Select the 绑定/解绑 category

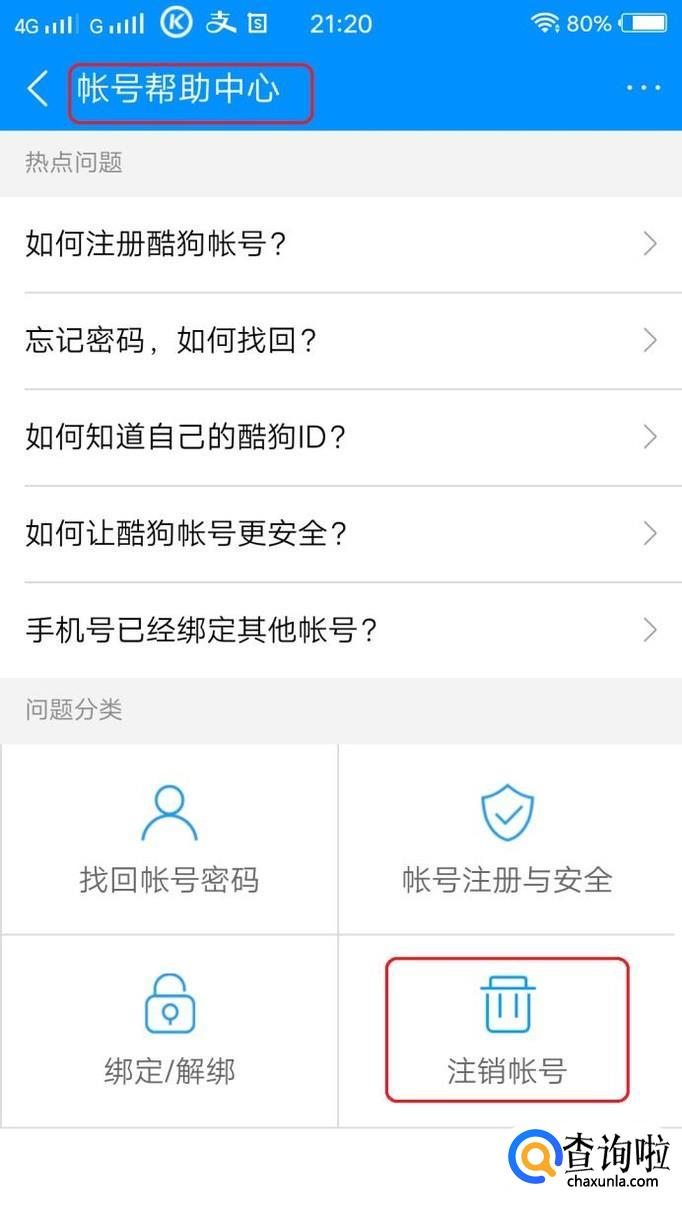pos(169,1030)
